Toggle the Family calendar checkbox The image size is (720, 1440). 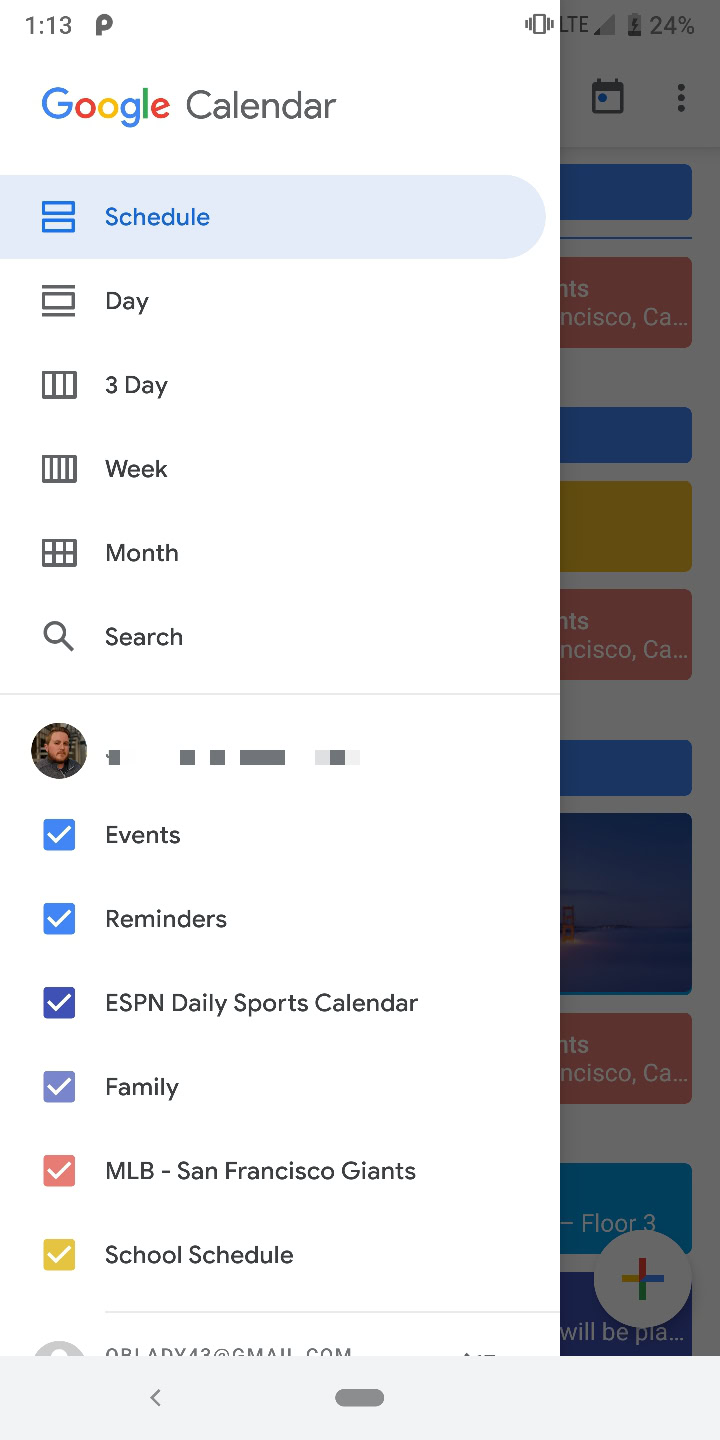tap(59, 1087)
